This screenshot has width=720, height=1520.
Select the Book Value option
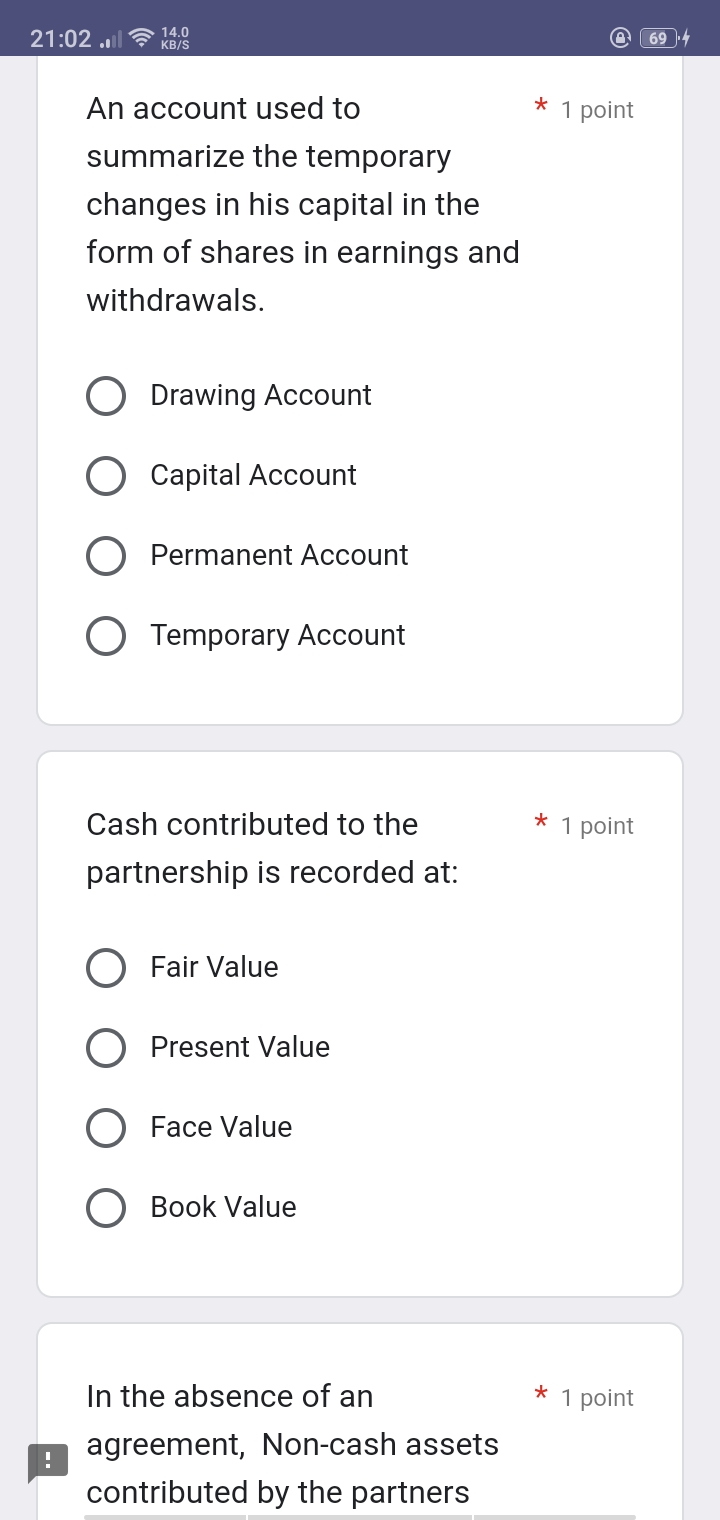(x=106, y=1208)
